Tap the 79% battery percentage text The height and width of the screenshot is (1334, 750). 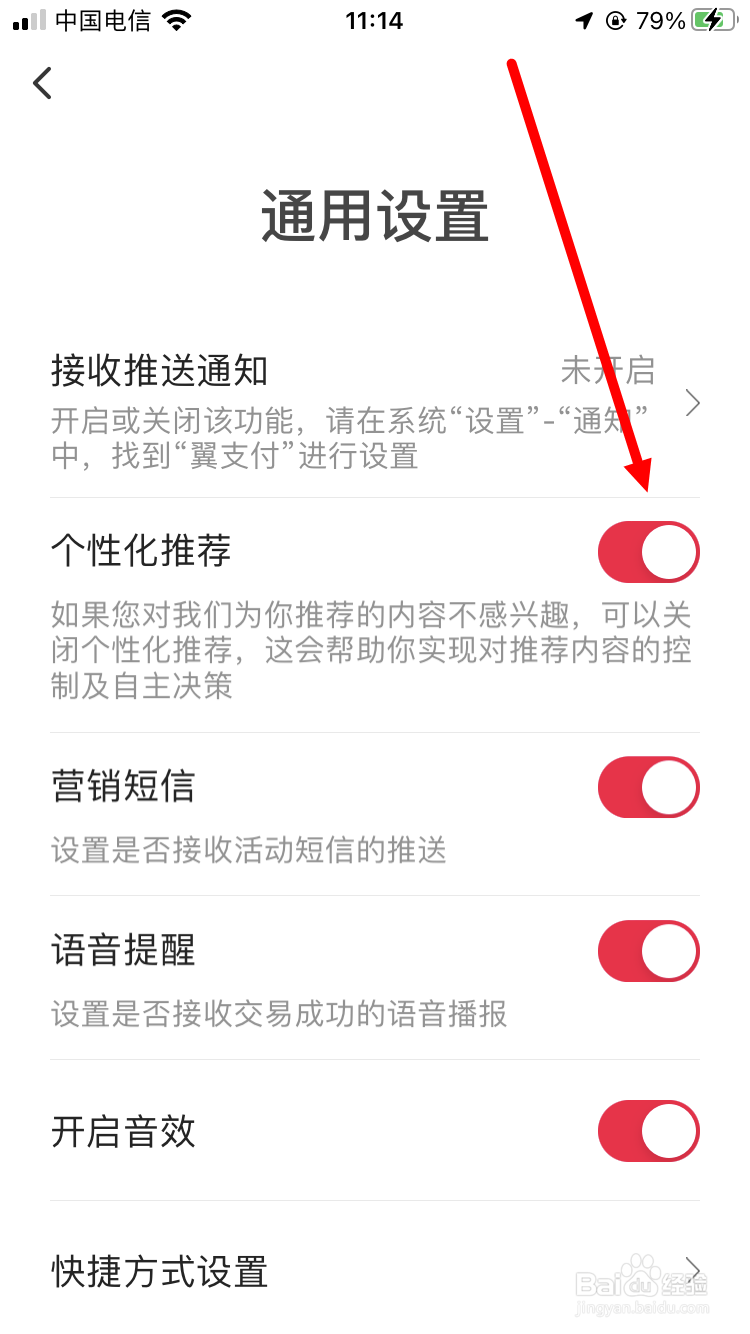[660, 20]
